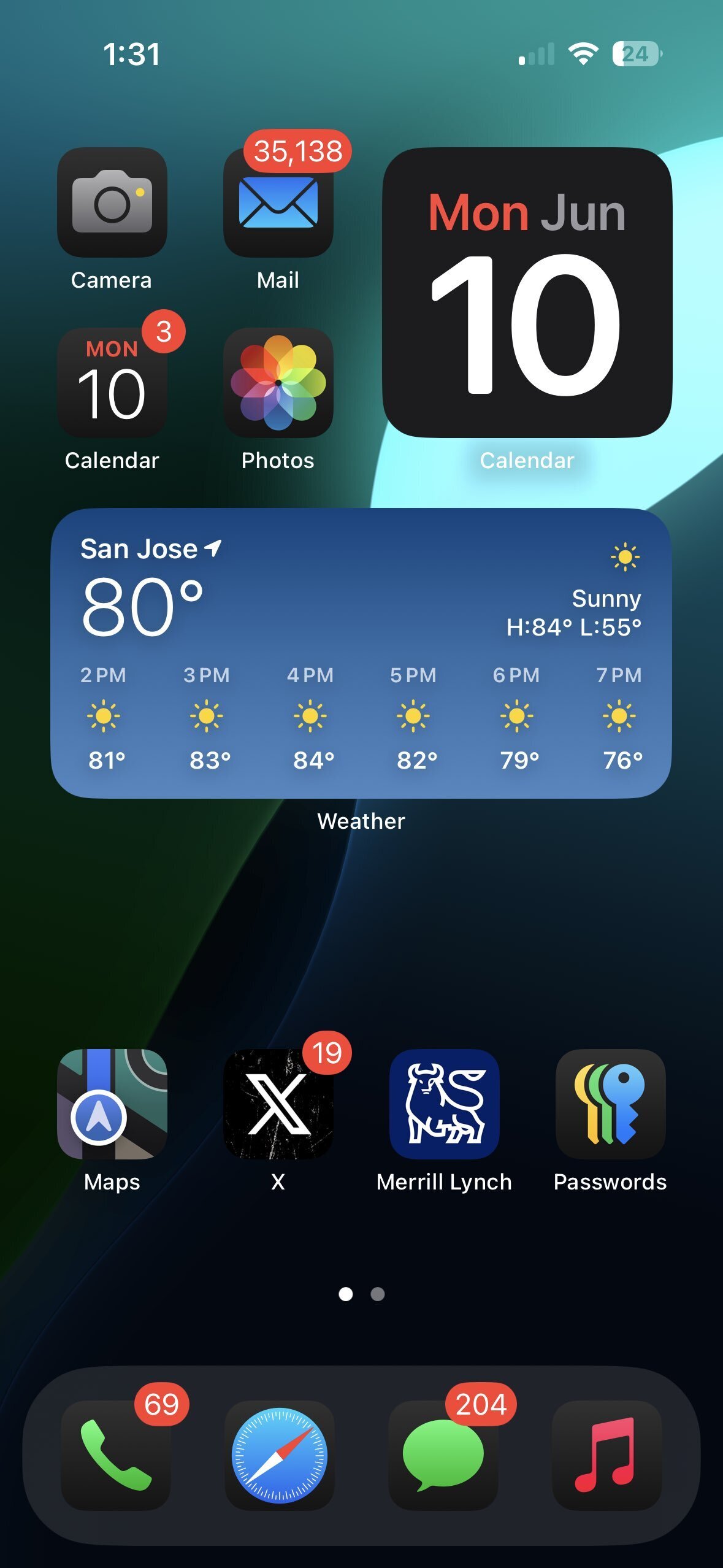Launch Mail with 35,138 unread
This screenshot has width=723, height=1568.
[x=278, y=202]
